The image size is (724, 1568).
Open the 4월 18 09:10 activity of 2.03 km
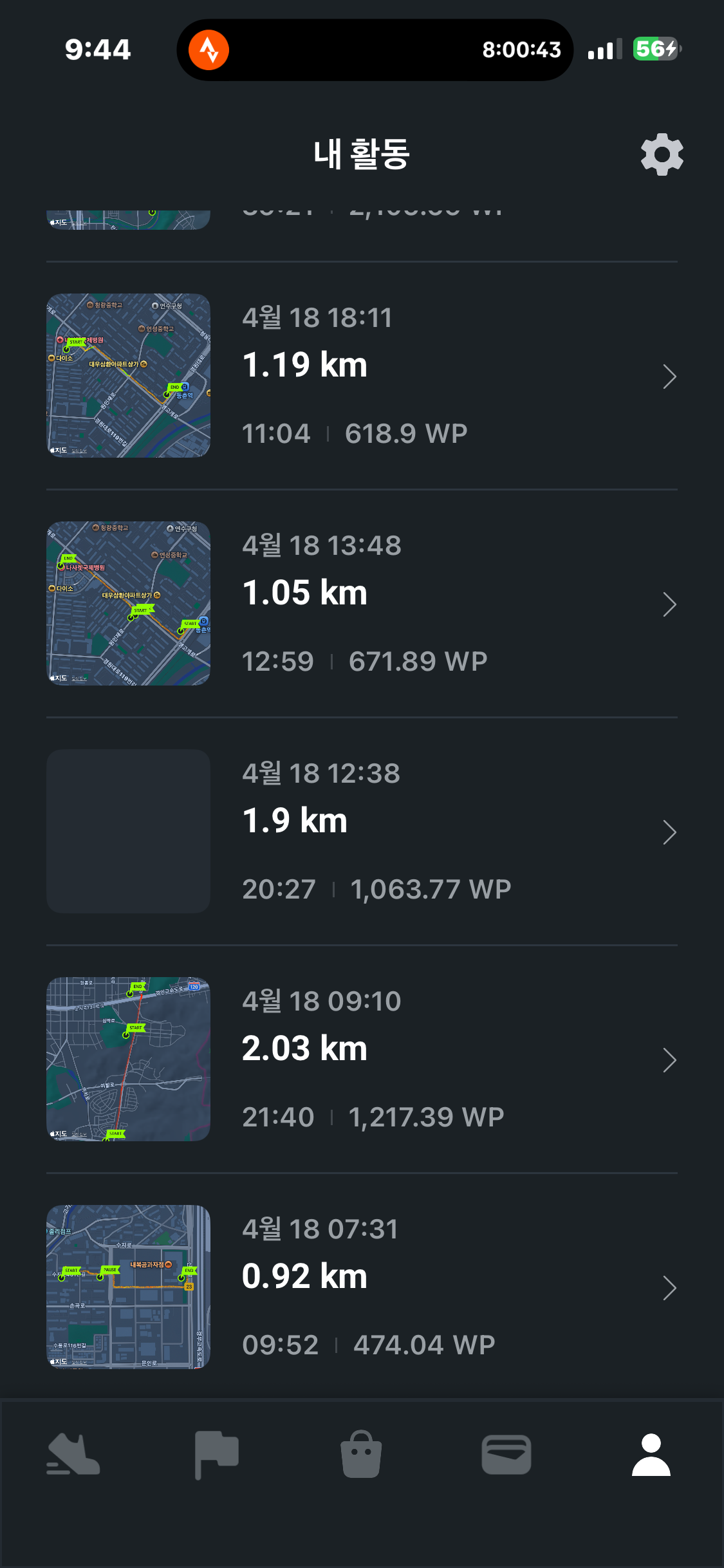(362, 1059)
